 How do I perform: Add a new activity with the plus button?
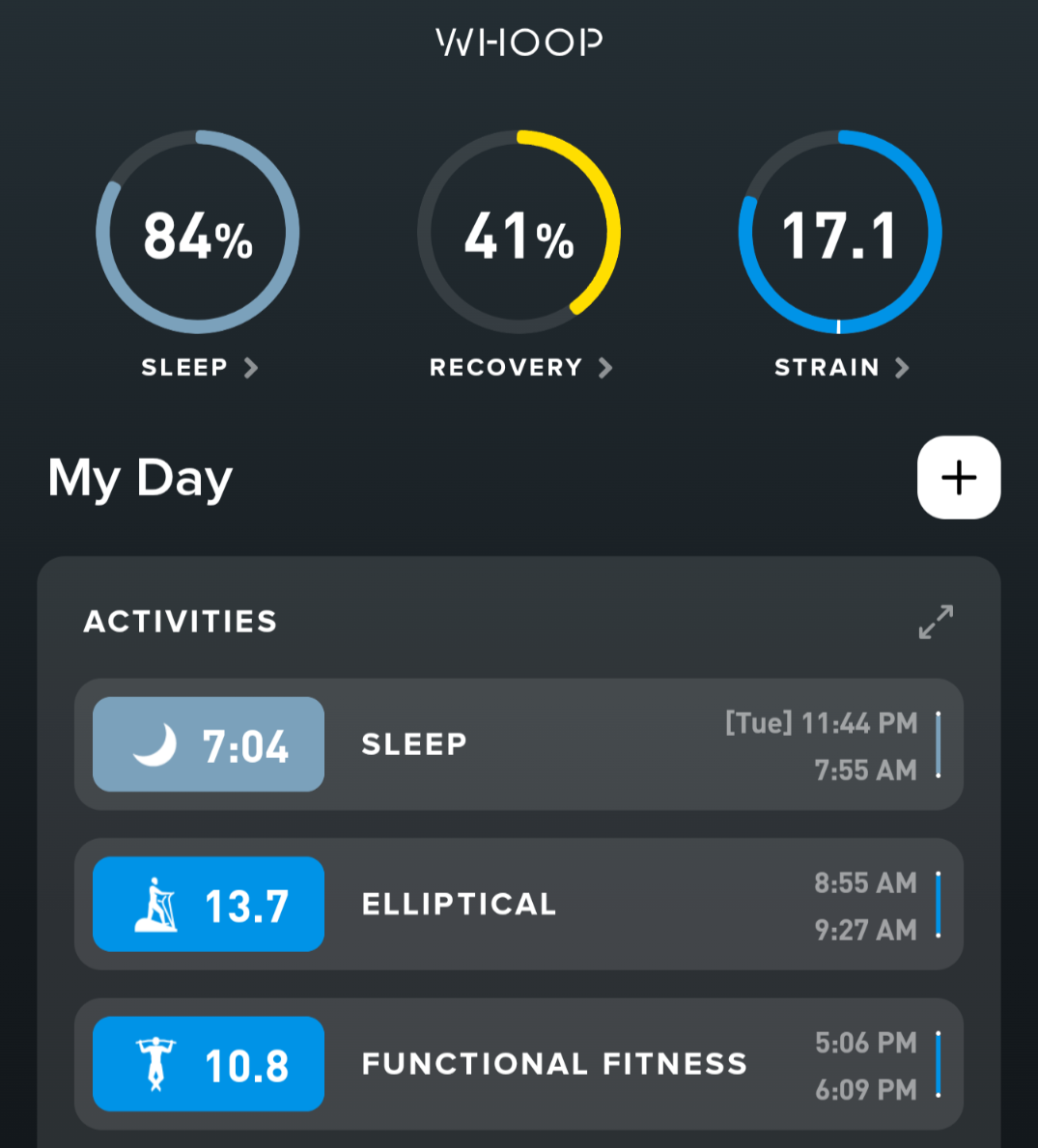(x=958, y=477)
